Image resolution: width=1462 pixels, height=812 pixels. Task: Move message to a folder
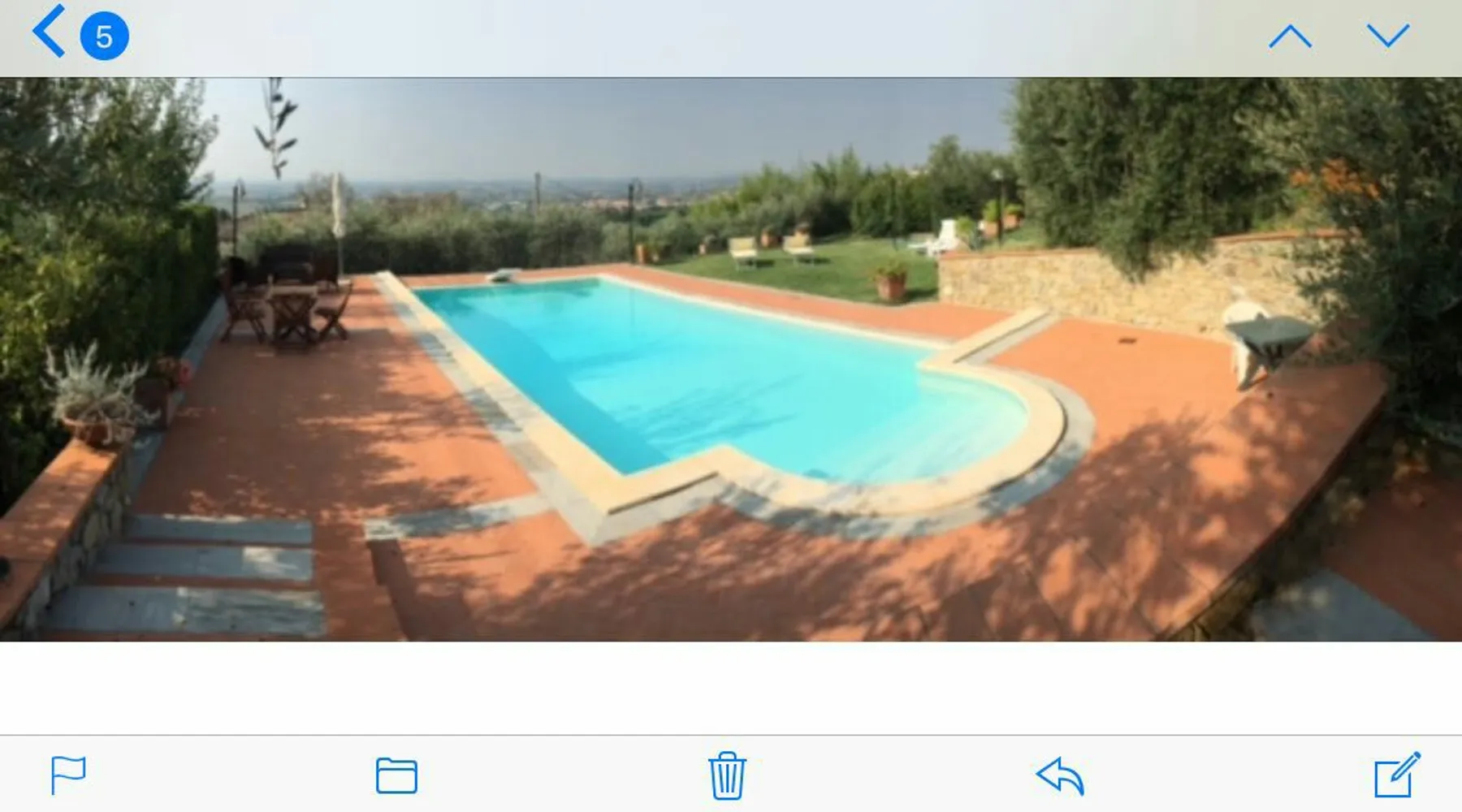point(396,775)
